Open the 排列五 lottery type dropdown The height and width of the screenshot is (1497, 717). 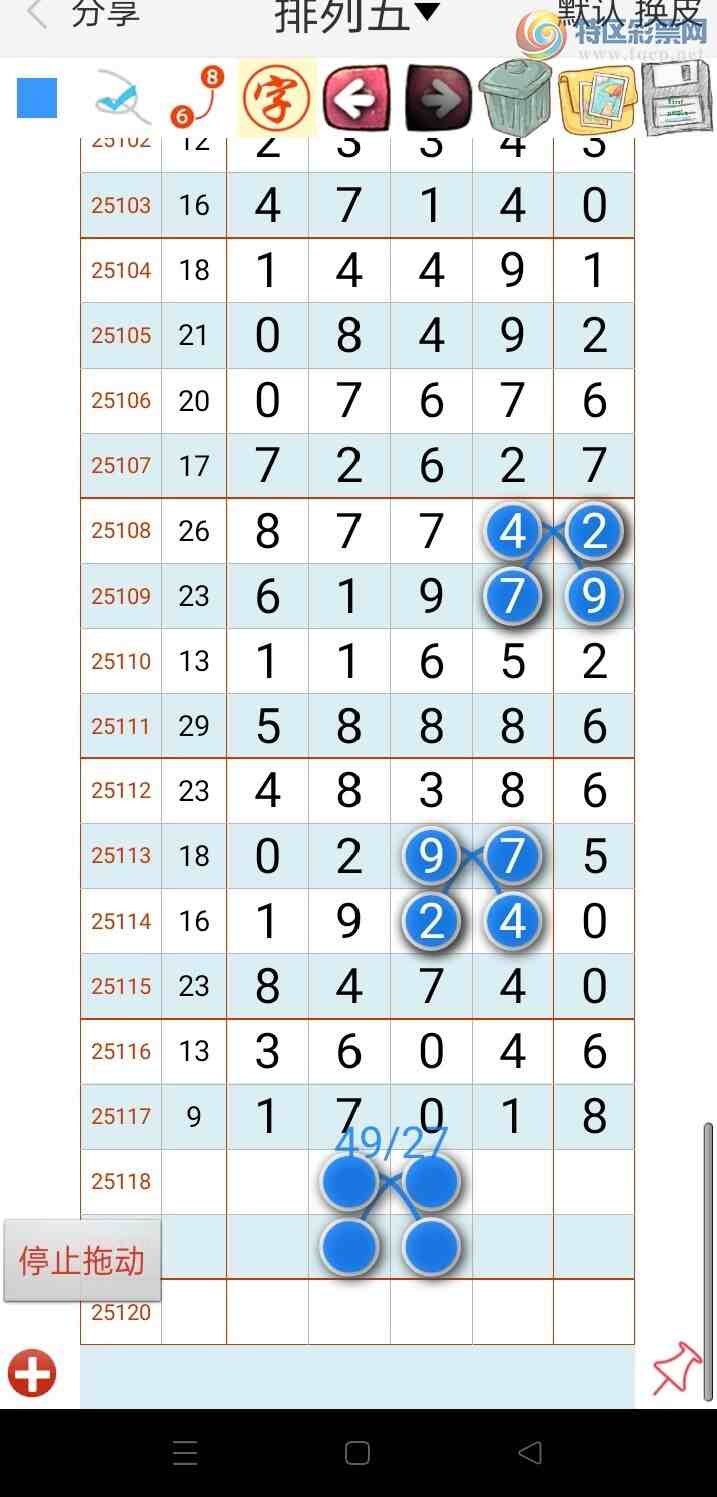356,15
